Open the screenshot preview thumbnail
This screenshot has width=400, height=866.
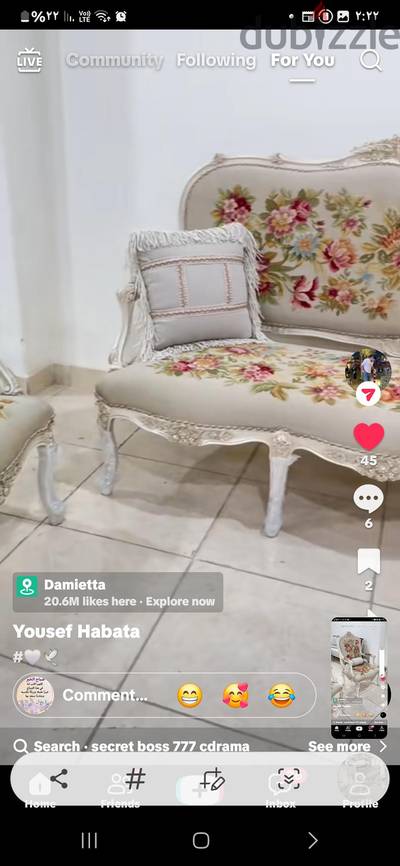coord(359,678)
